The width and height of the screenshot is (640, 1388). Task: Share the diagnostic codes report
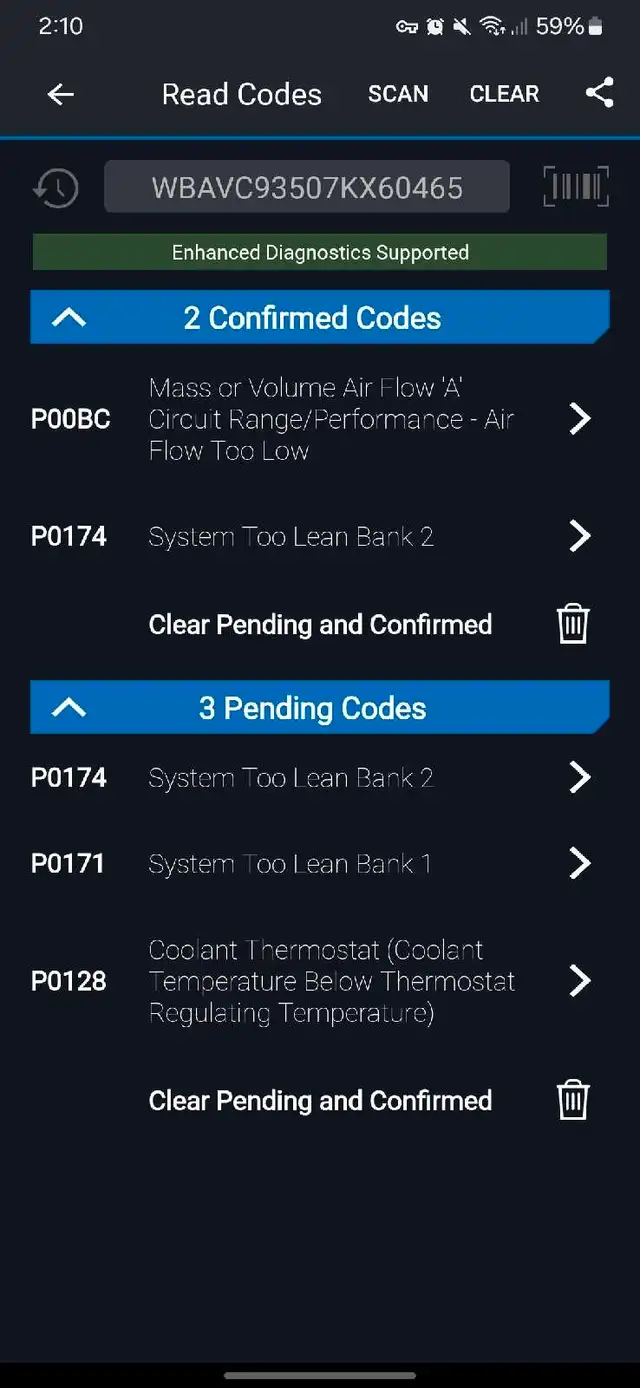pos(599,94)
